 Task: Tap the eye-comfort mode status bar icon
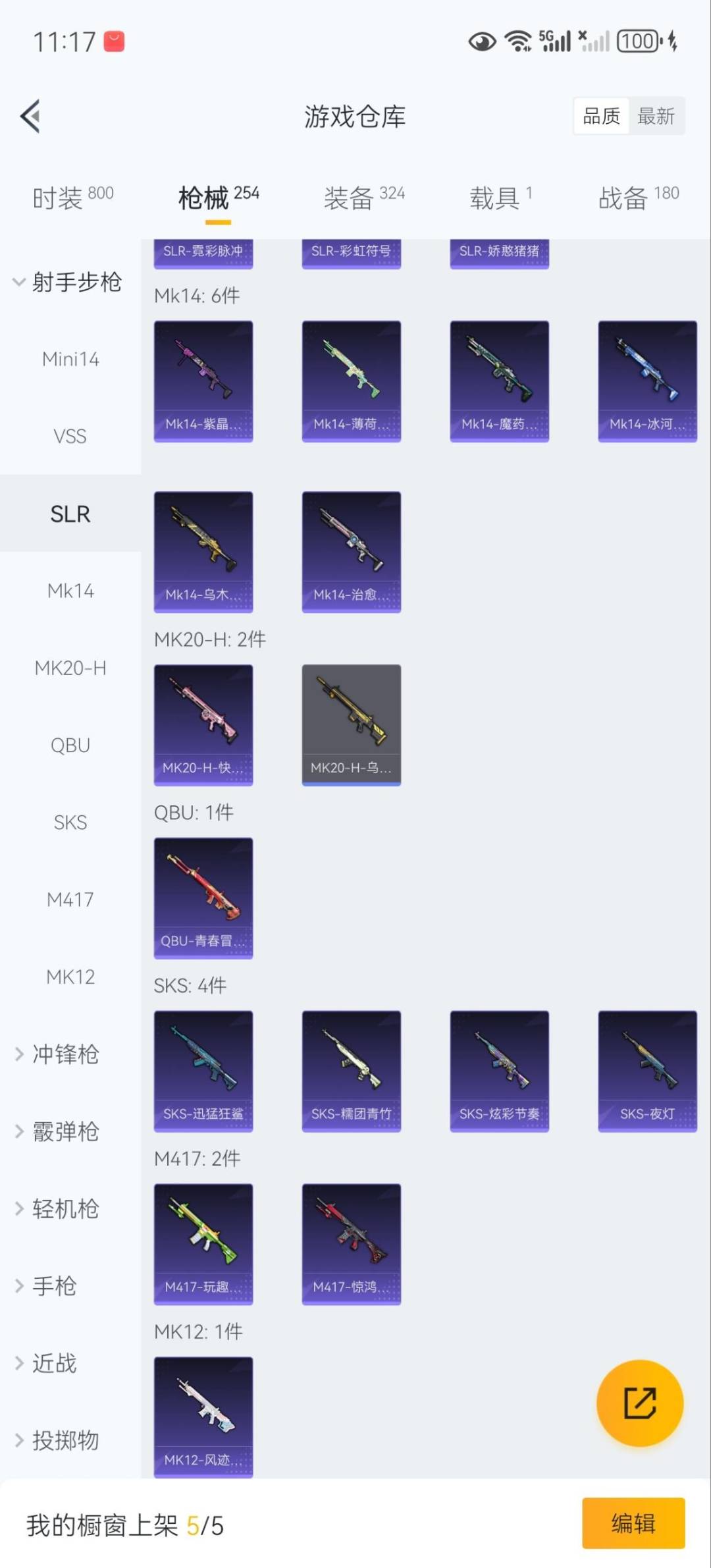pyautogui.click(x=481, y=41)
